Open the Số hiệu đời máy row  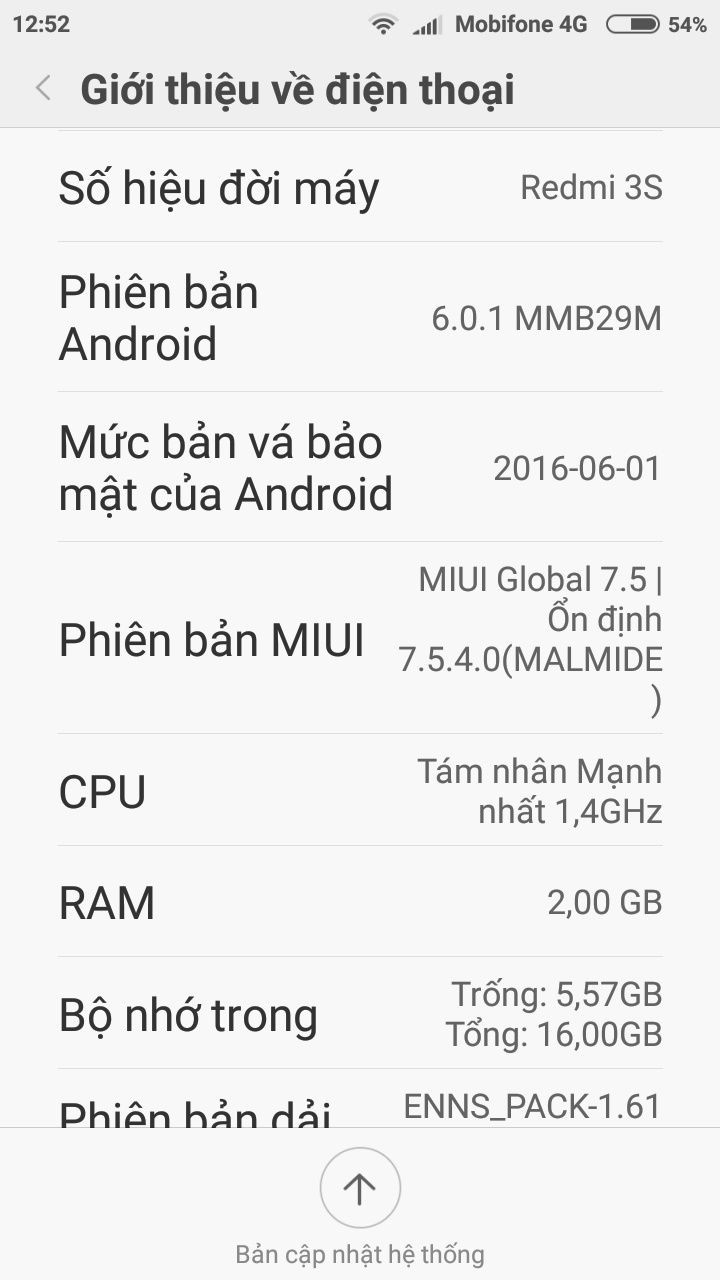pos(360,188)
